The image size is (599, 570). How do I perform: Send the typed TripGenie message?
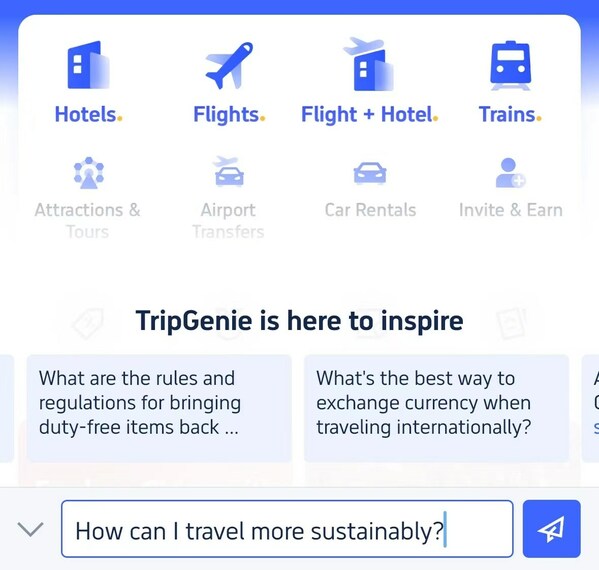[x=551, y=529]
